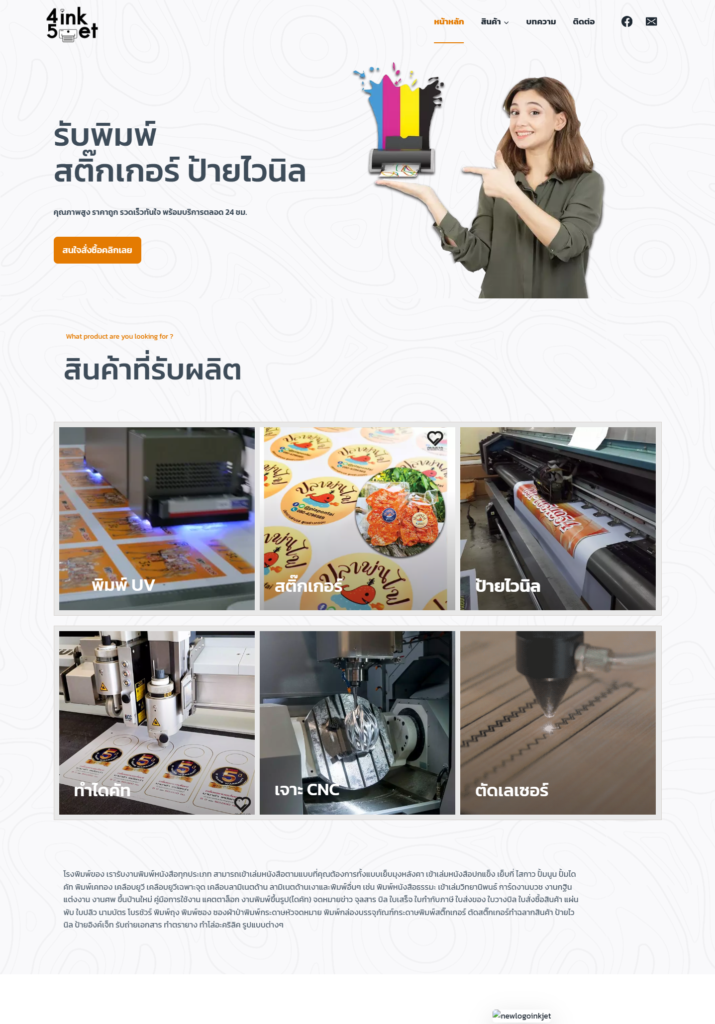Tap the email envelope icon
This screenshot has width=715, height=1024.
tap(652, 21)
